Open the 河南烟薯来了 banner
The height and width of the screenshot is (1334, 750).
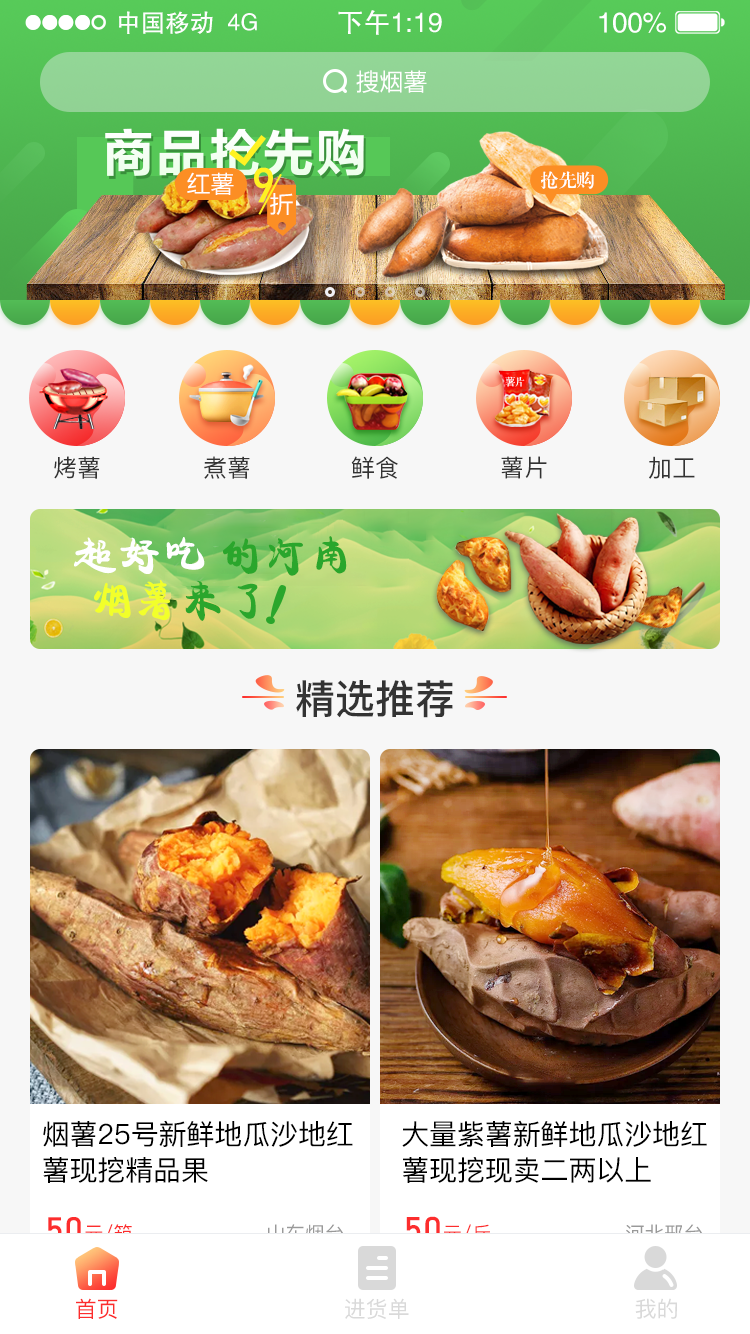(x=375, y=579)
